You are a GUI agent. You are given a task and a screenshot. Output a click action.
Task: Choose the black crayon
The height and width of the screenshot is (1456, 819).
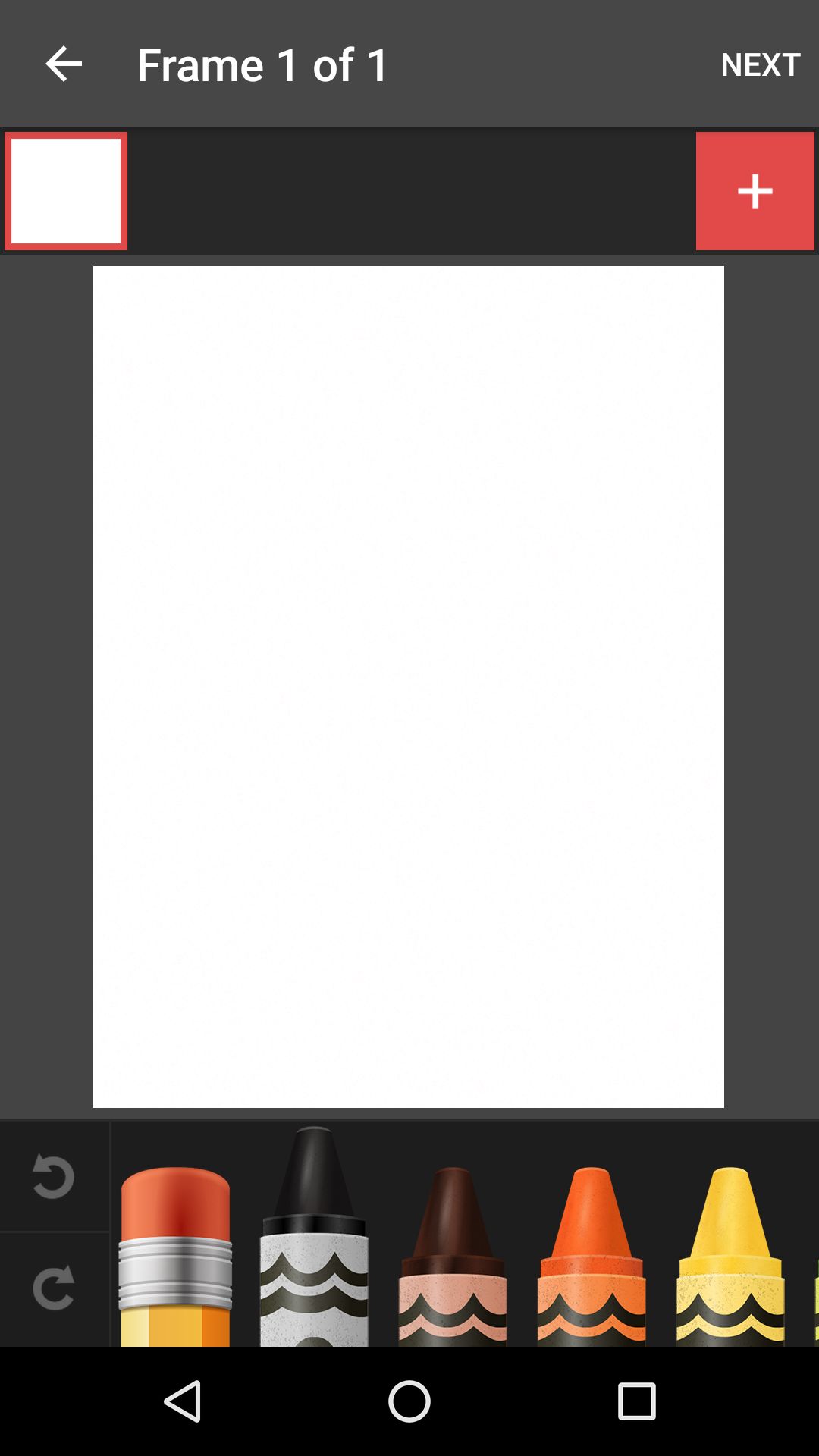[x=314, y=1236]
